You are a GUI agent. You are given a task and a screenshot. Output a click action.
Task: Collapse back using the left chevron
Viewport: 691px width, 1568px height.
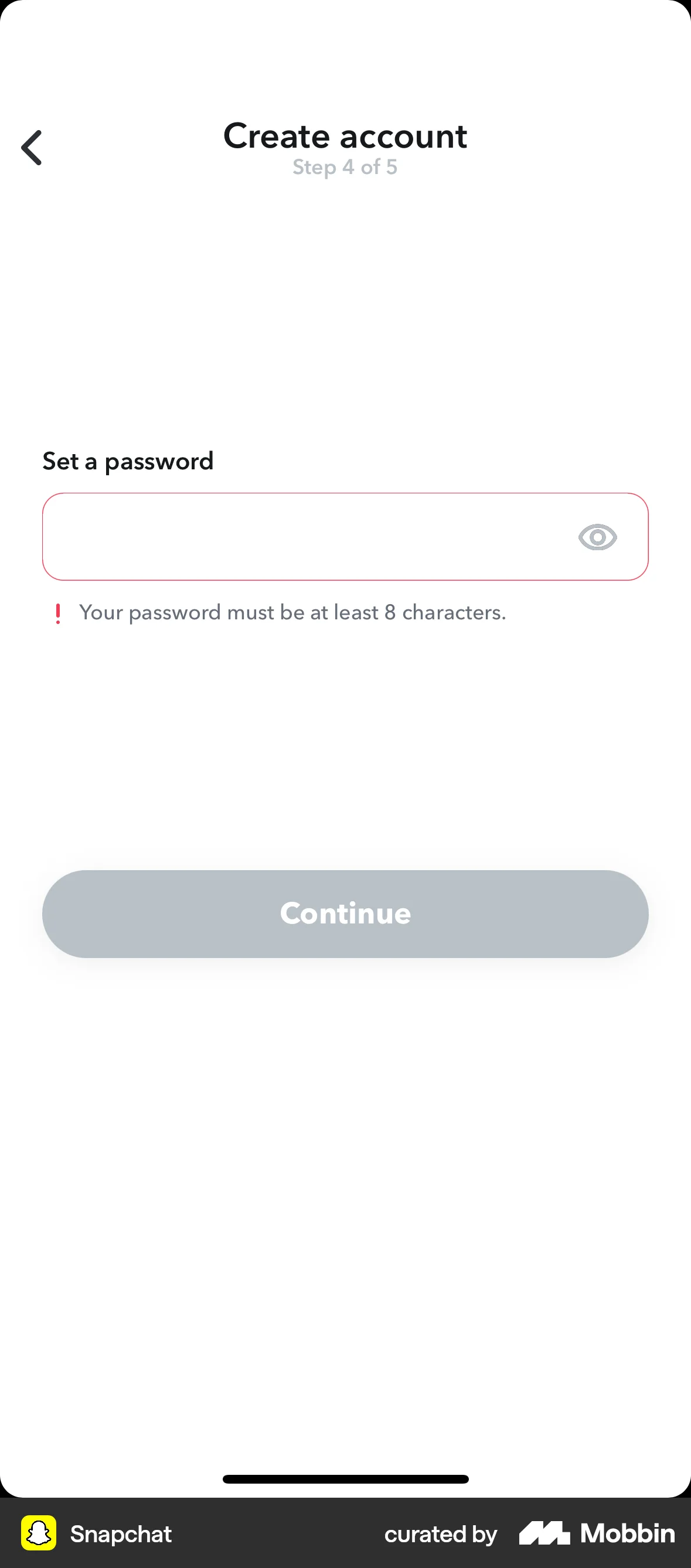32,147
